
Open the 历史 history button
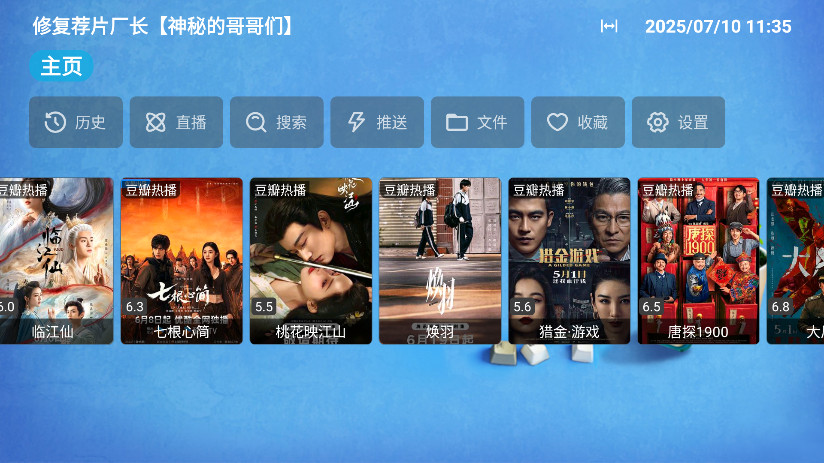[x=76, y=122]
